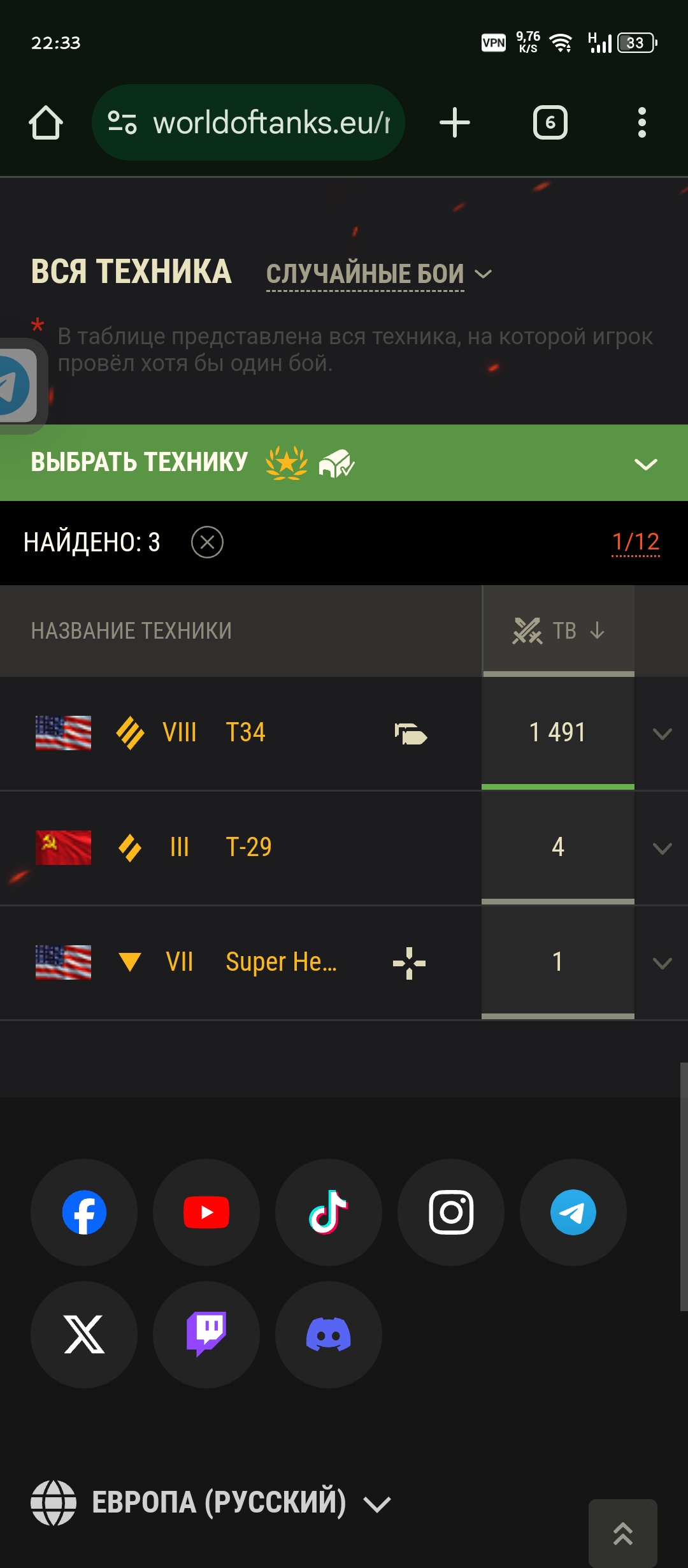
Task: Open the tab switcher showing 6 tabs
Action: 550,122
